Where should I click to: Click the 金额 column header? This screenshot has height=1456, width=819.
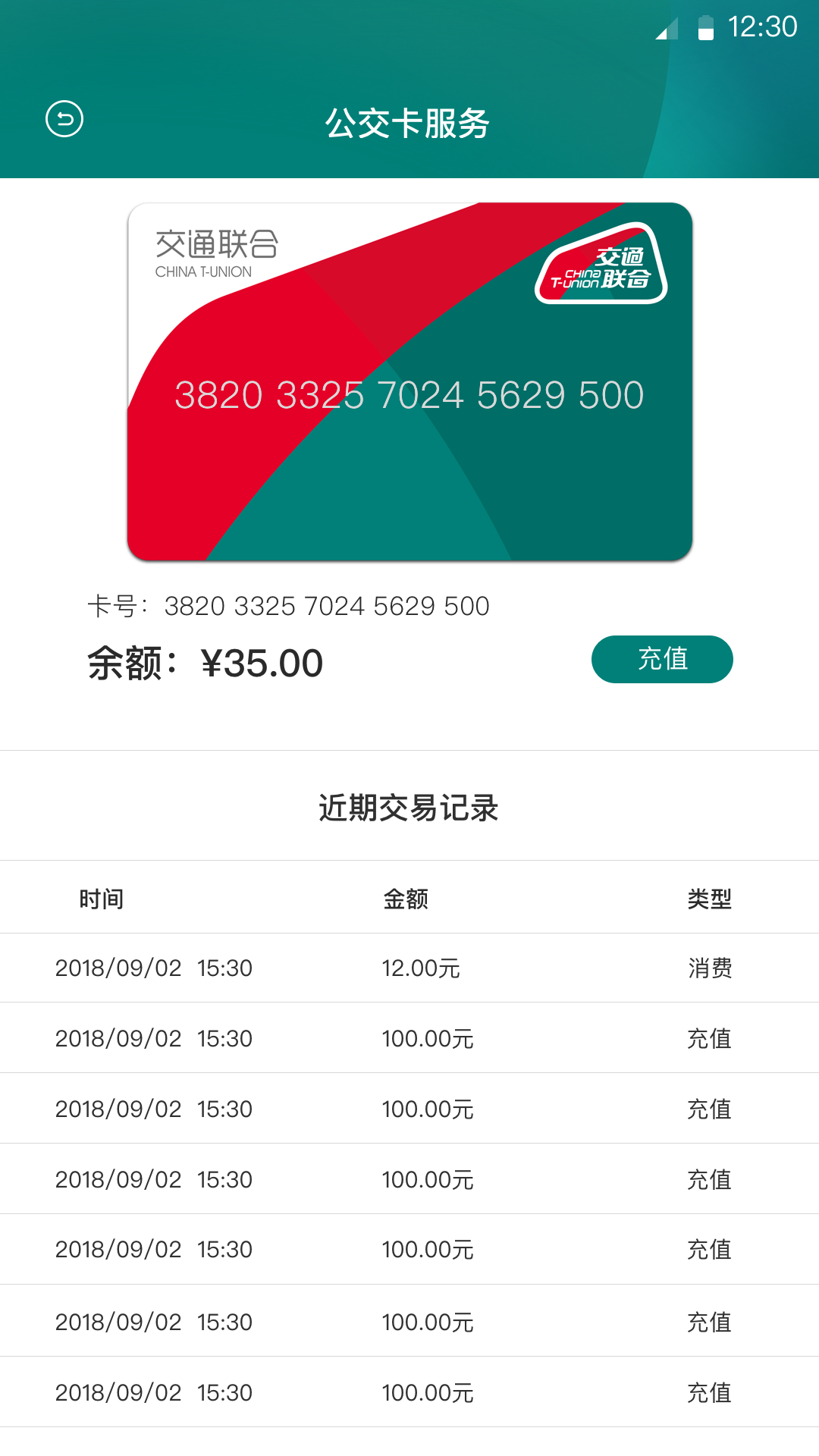[406, 901]
